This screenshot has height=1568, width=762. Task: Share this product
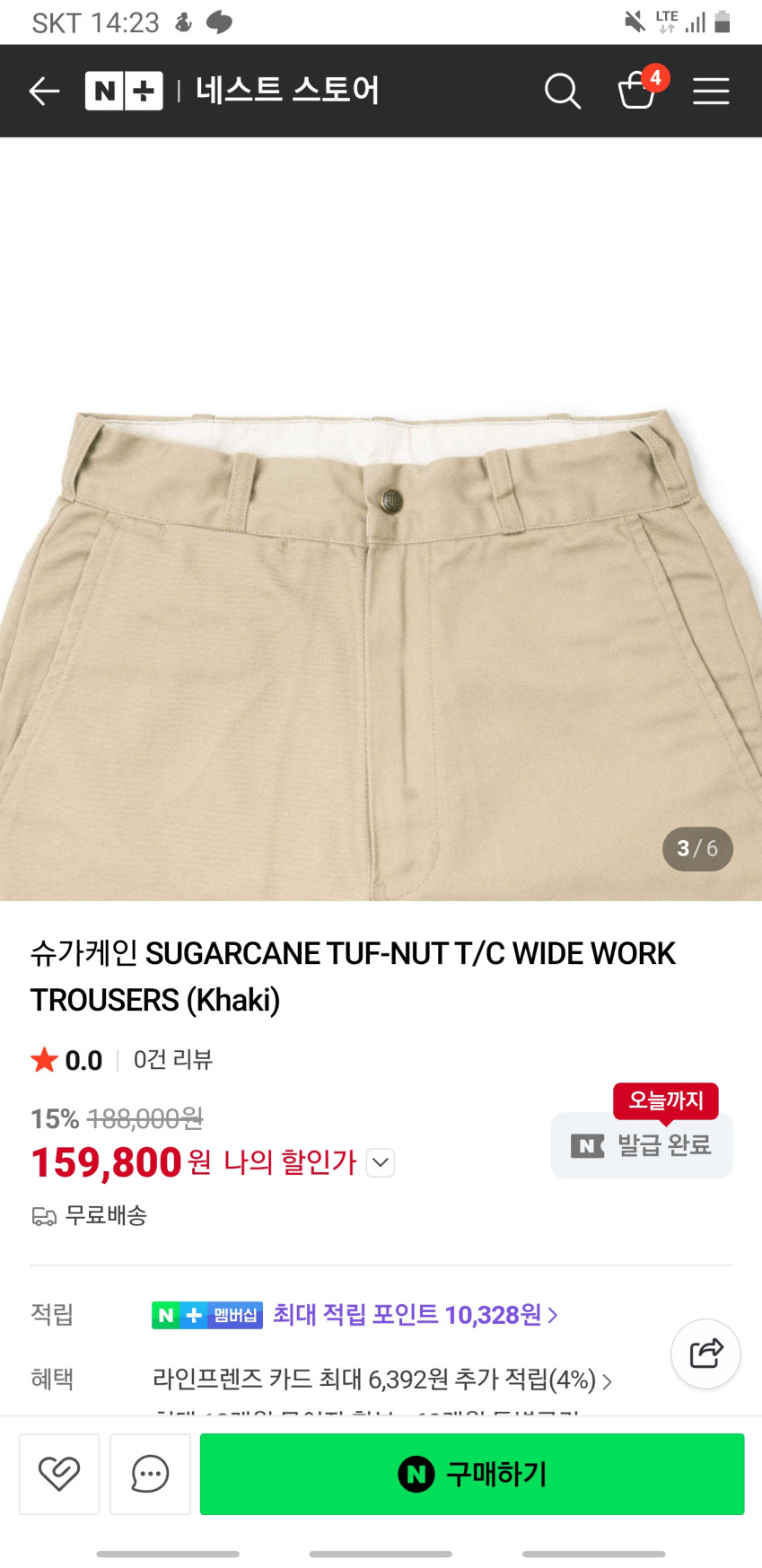coord(705,1353)
